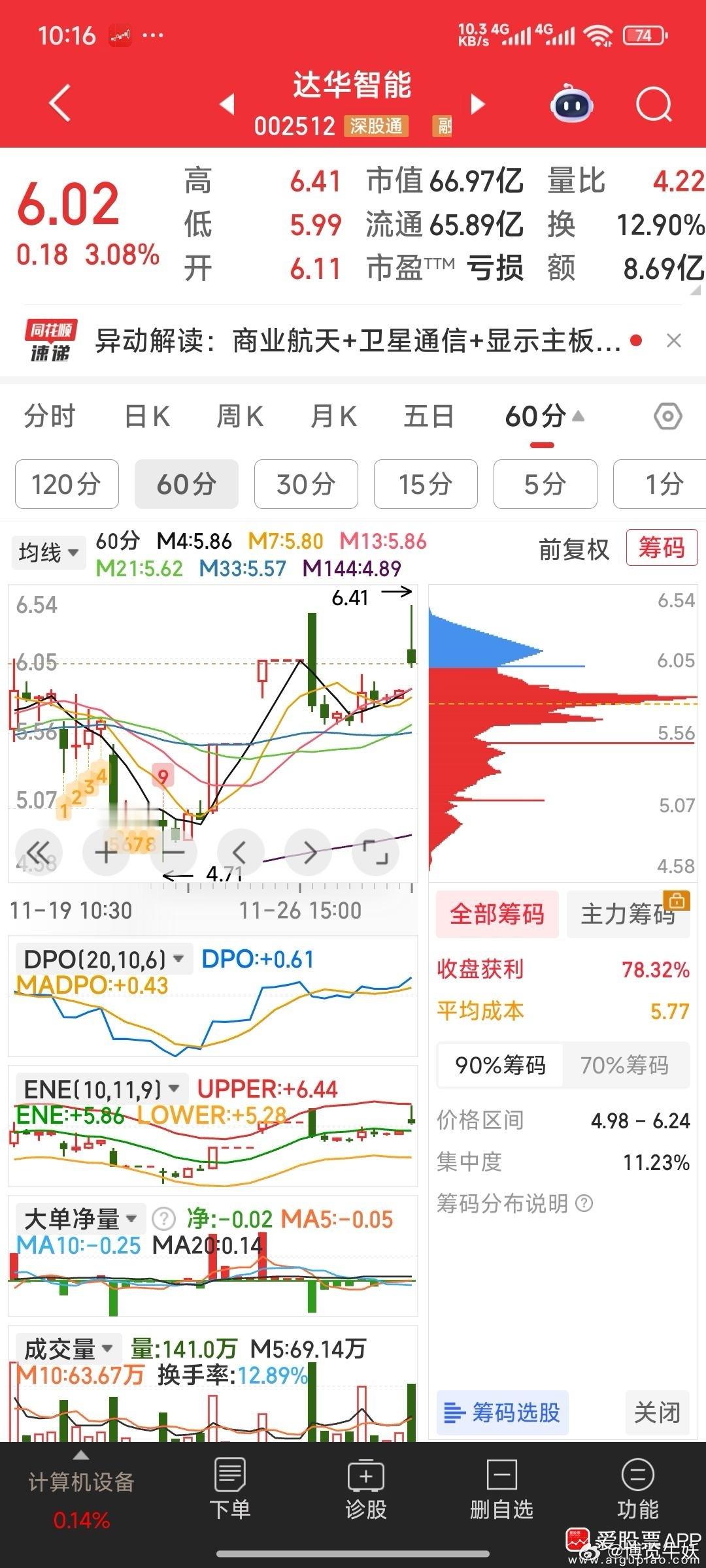Expand chart to fullscreen
Viewport: 706px width, 1568px height.
tap(376, 852)
